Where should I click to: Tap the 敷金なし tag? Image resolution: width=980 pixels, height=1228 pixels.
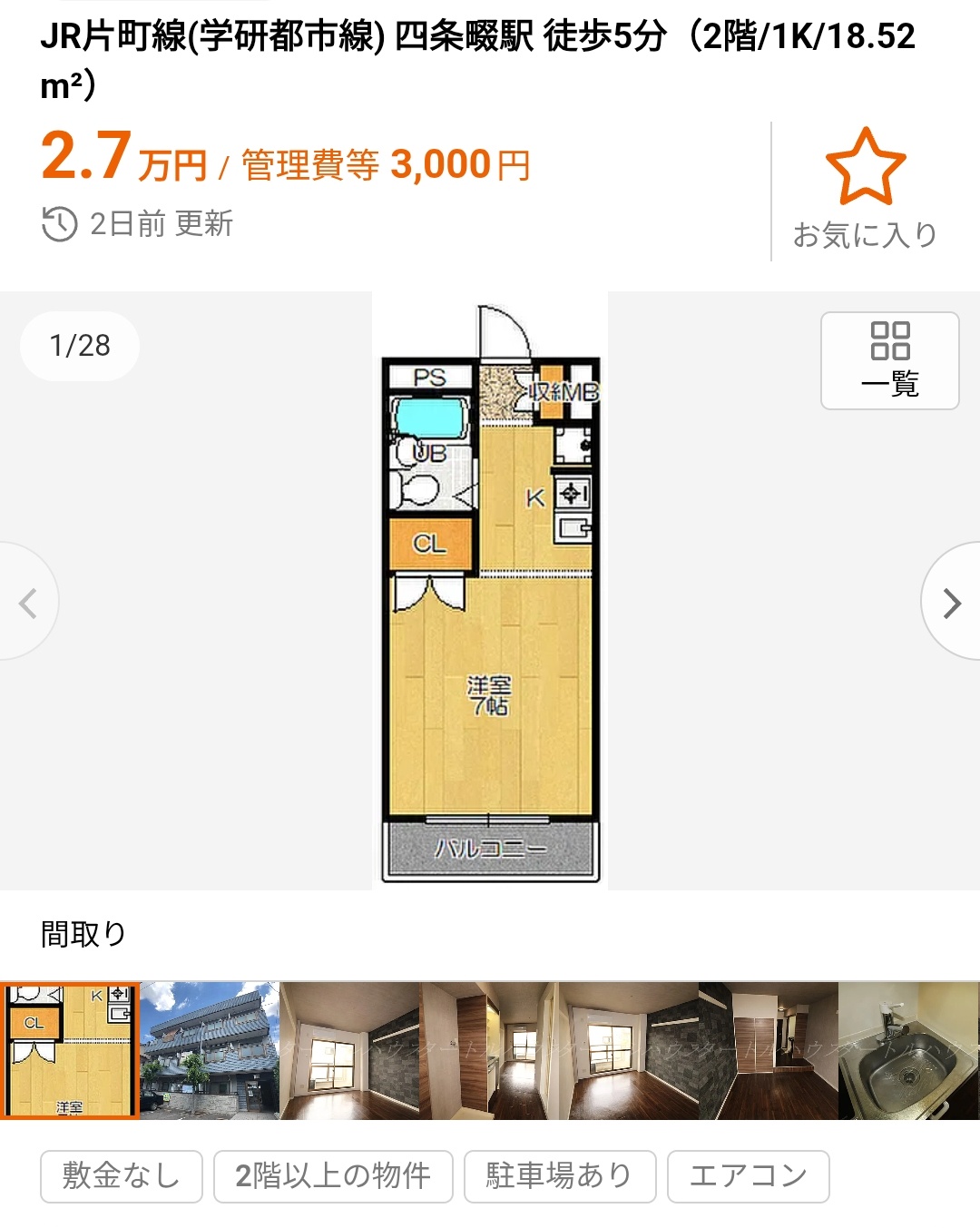tap(121, 1175)
